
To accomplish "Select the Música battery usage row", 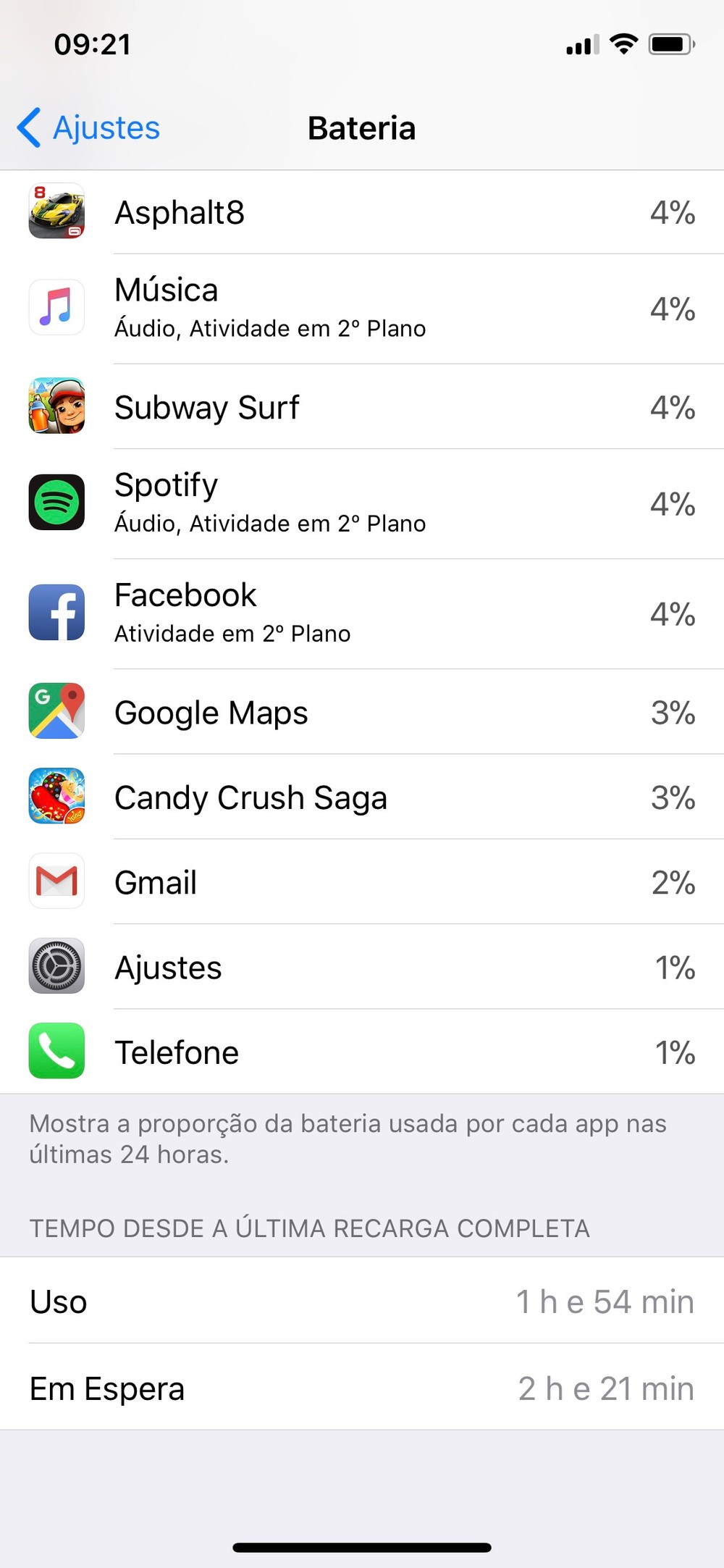I will click(x=362, y=309).
